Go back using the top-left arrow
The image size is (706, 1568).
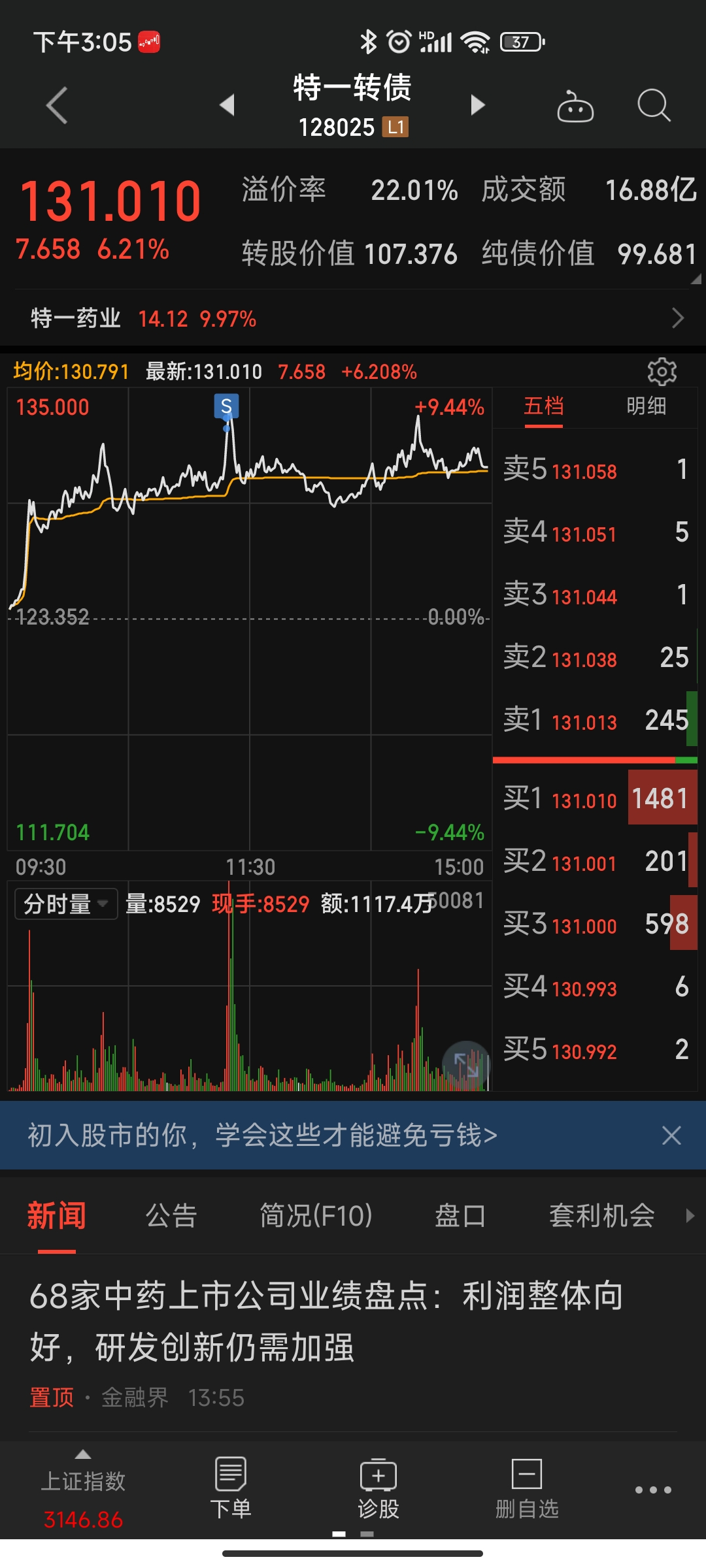pyautogui.click(x=57, y=105)
